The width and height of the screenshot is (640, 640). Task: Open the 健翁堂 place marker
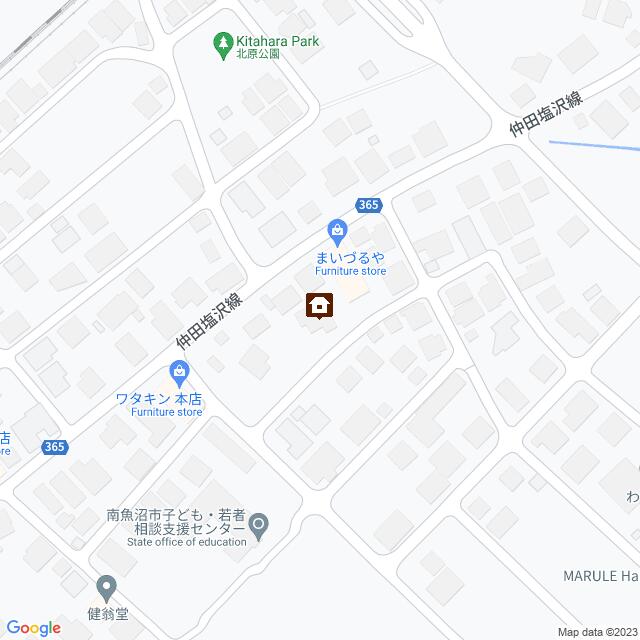(x=107, y=586)
